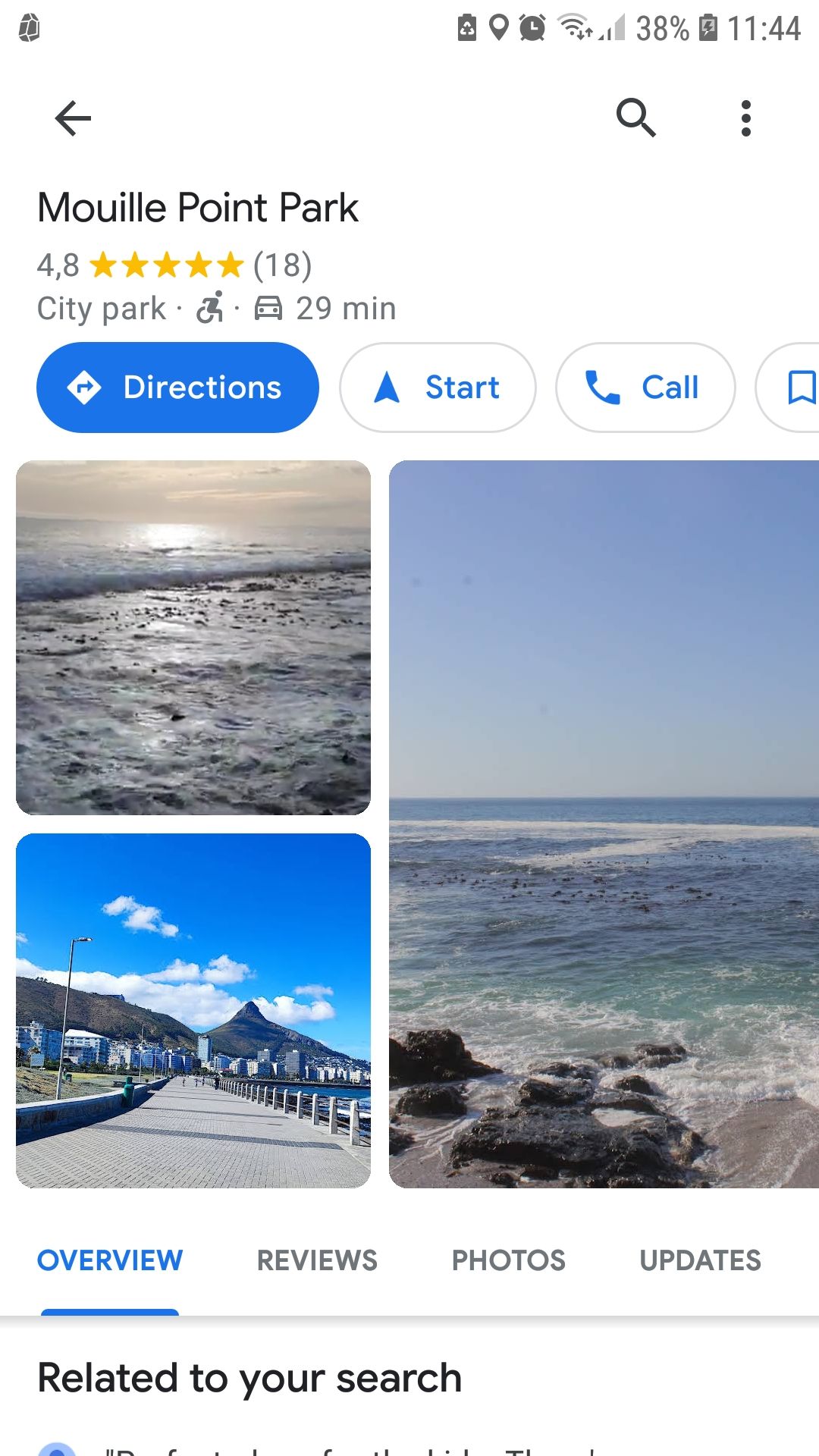The width and height of the screenshot is (819, 1456).
Task: Open the 18 reviews rating
Action: click(281, 265)
